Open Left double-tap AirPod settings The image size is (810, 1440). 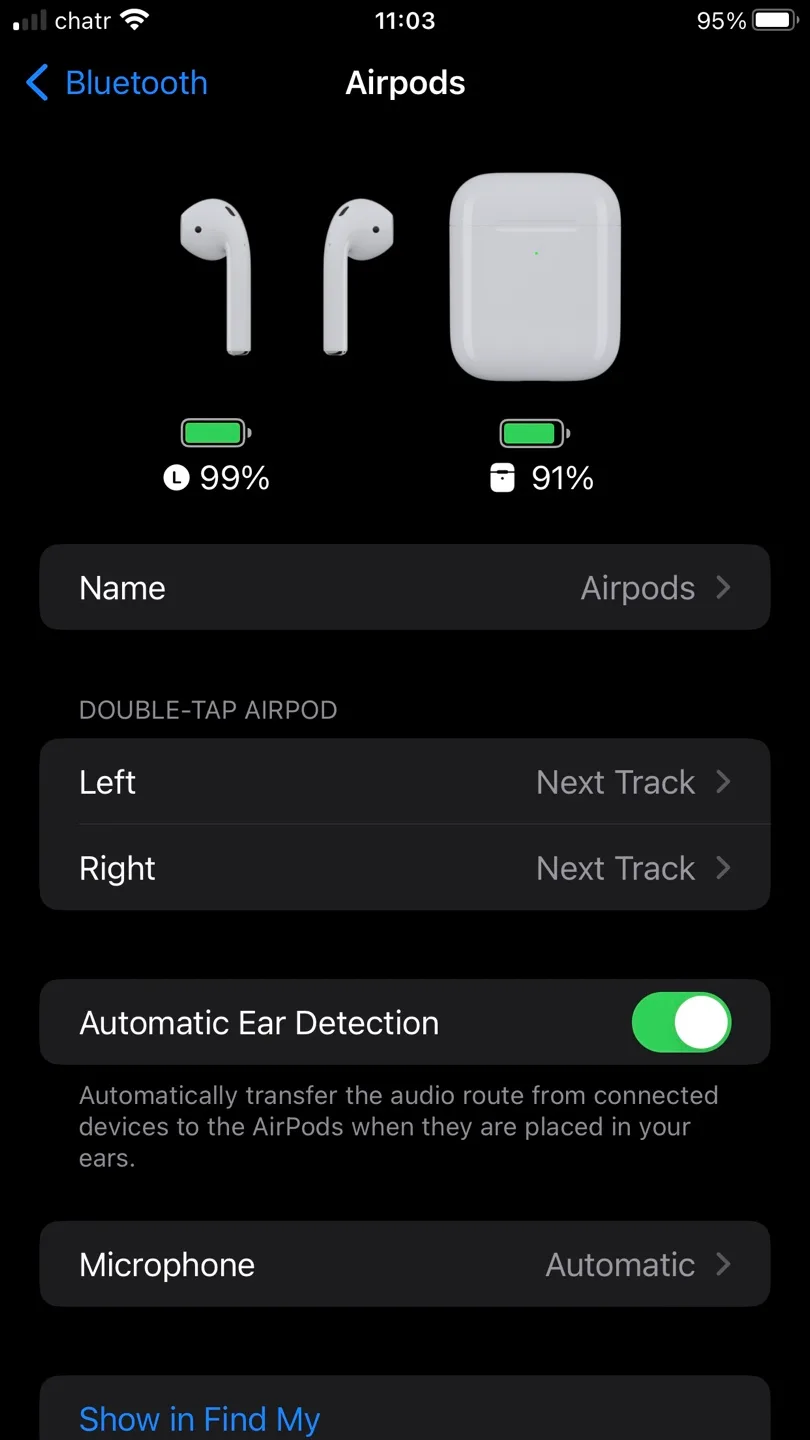[405, 782]
